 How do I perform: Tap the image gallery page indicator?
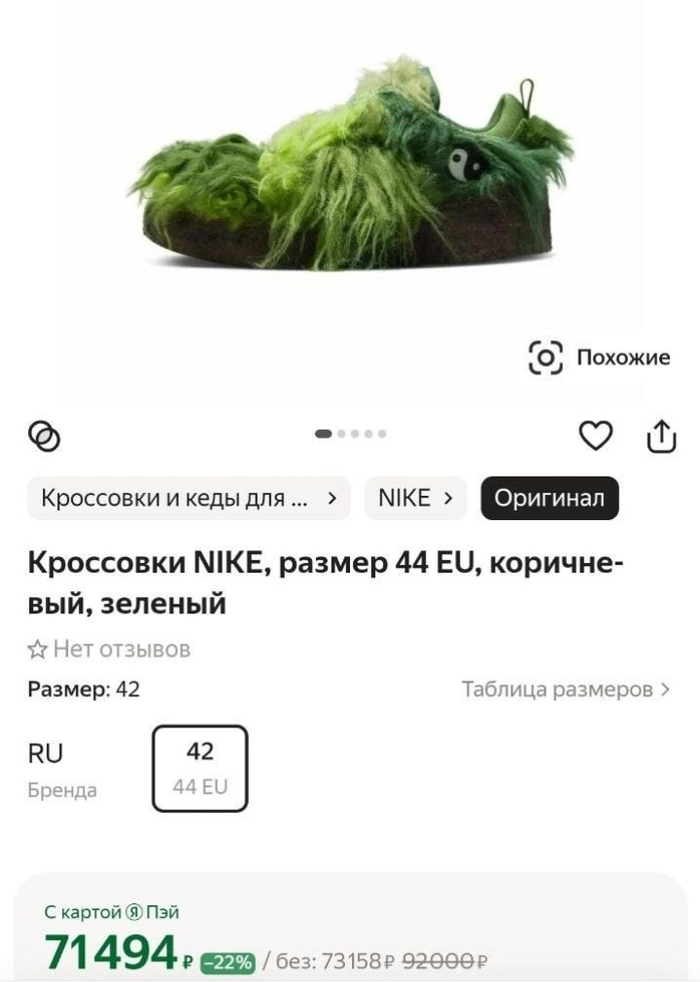[350, 434]
